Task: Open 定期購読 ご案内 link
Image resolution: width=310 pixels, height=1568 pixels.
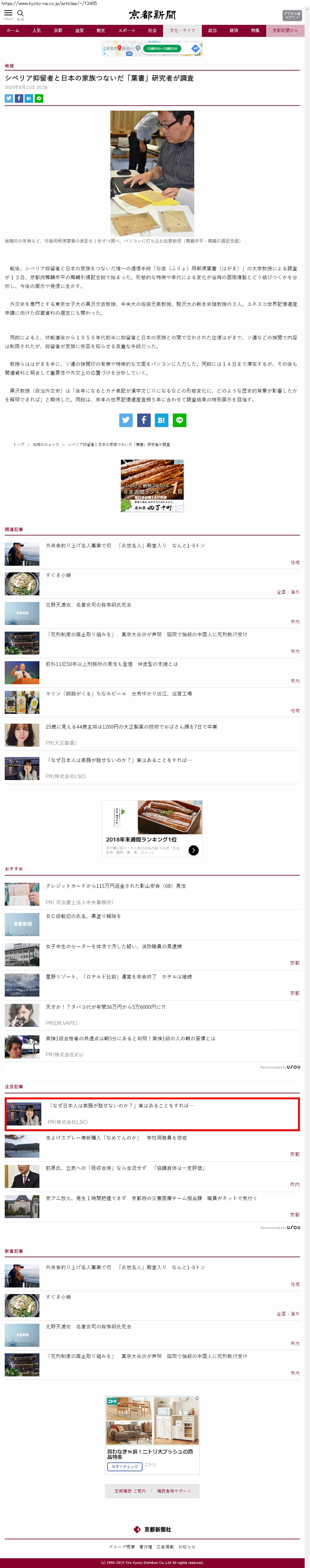Action: (x=130, y=1491)
